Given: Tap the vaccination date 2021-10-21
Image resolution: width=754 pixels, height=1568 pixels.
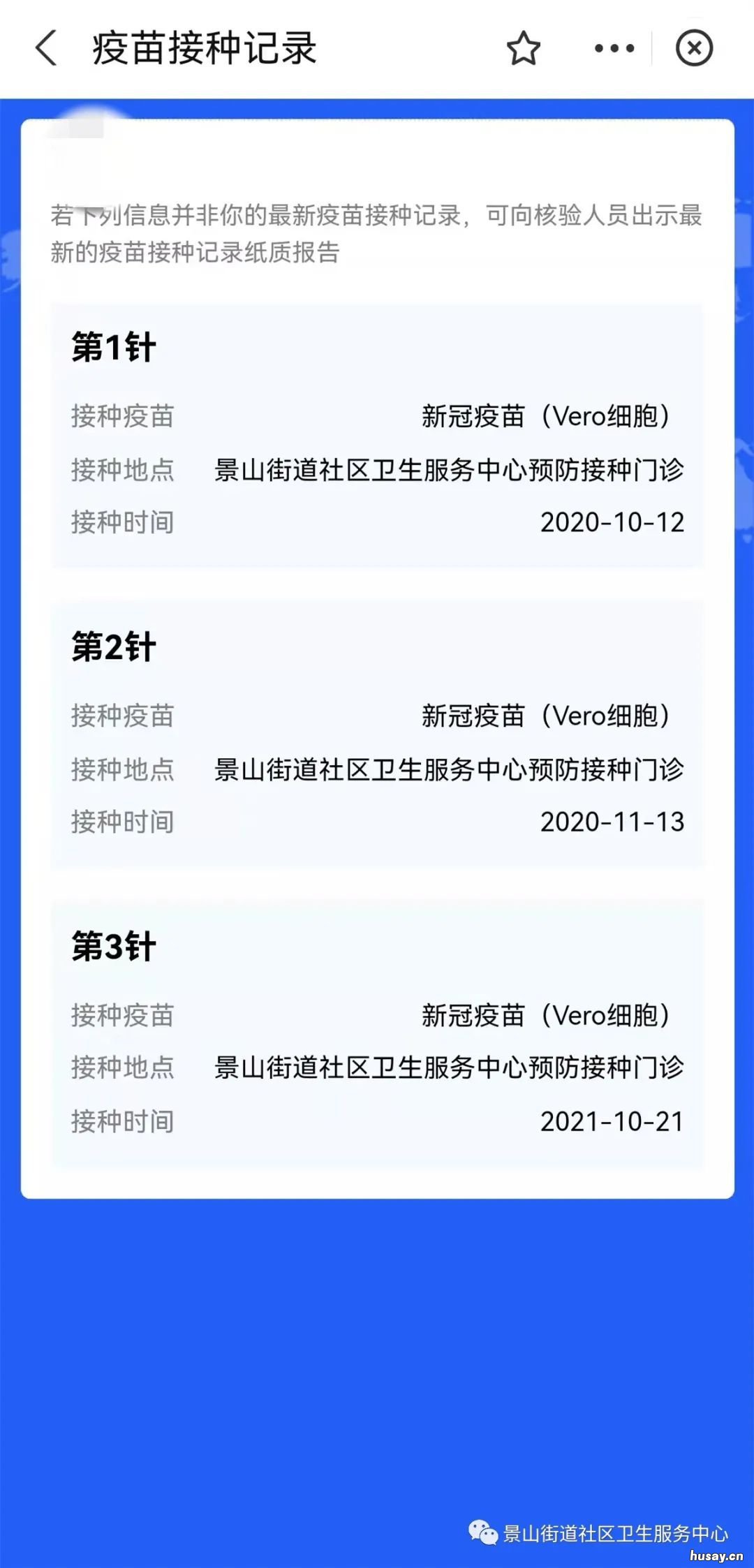Looking at the screenshot, I should click(611, 1122).
